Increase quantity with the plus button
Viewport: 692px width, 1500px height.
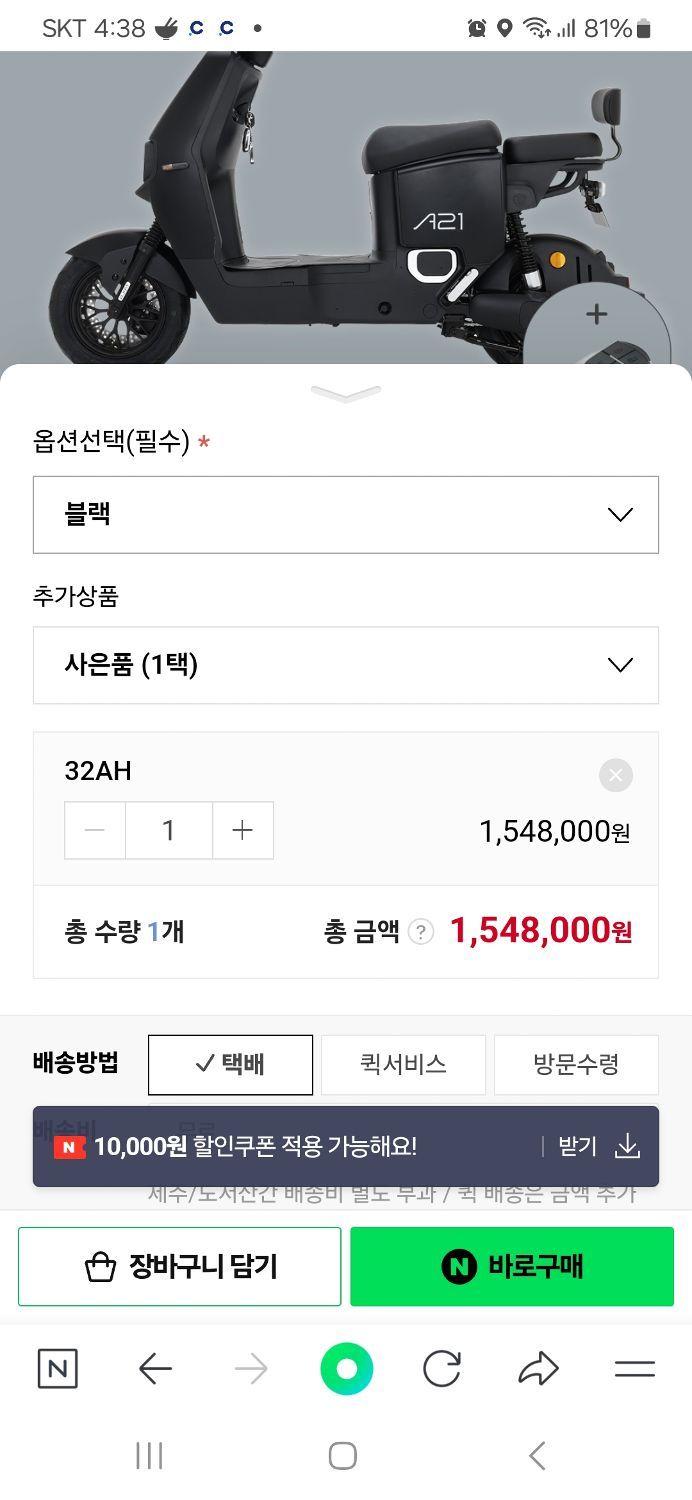242,830
